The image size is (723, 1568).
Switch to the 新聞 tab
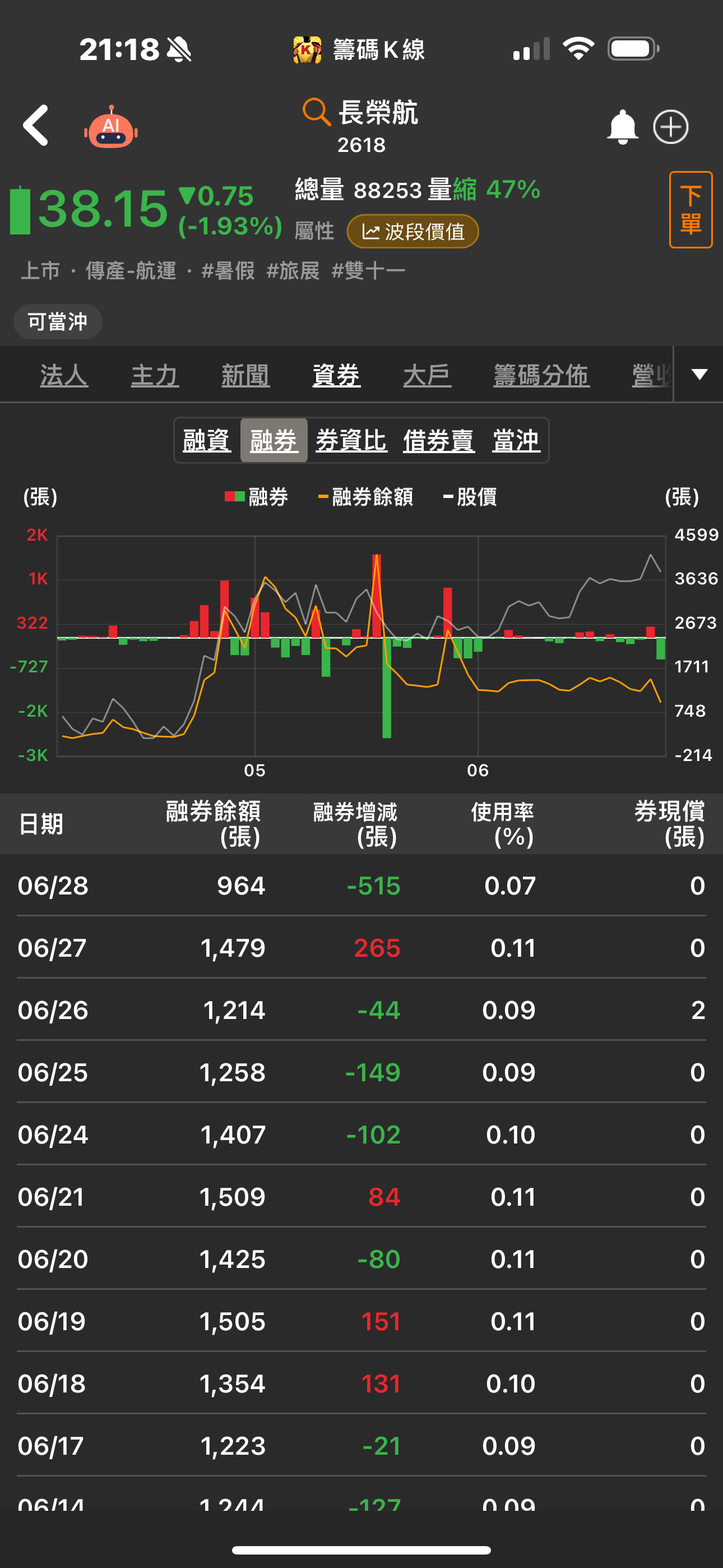tap(245, 375)
